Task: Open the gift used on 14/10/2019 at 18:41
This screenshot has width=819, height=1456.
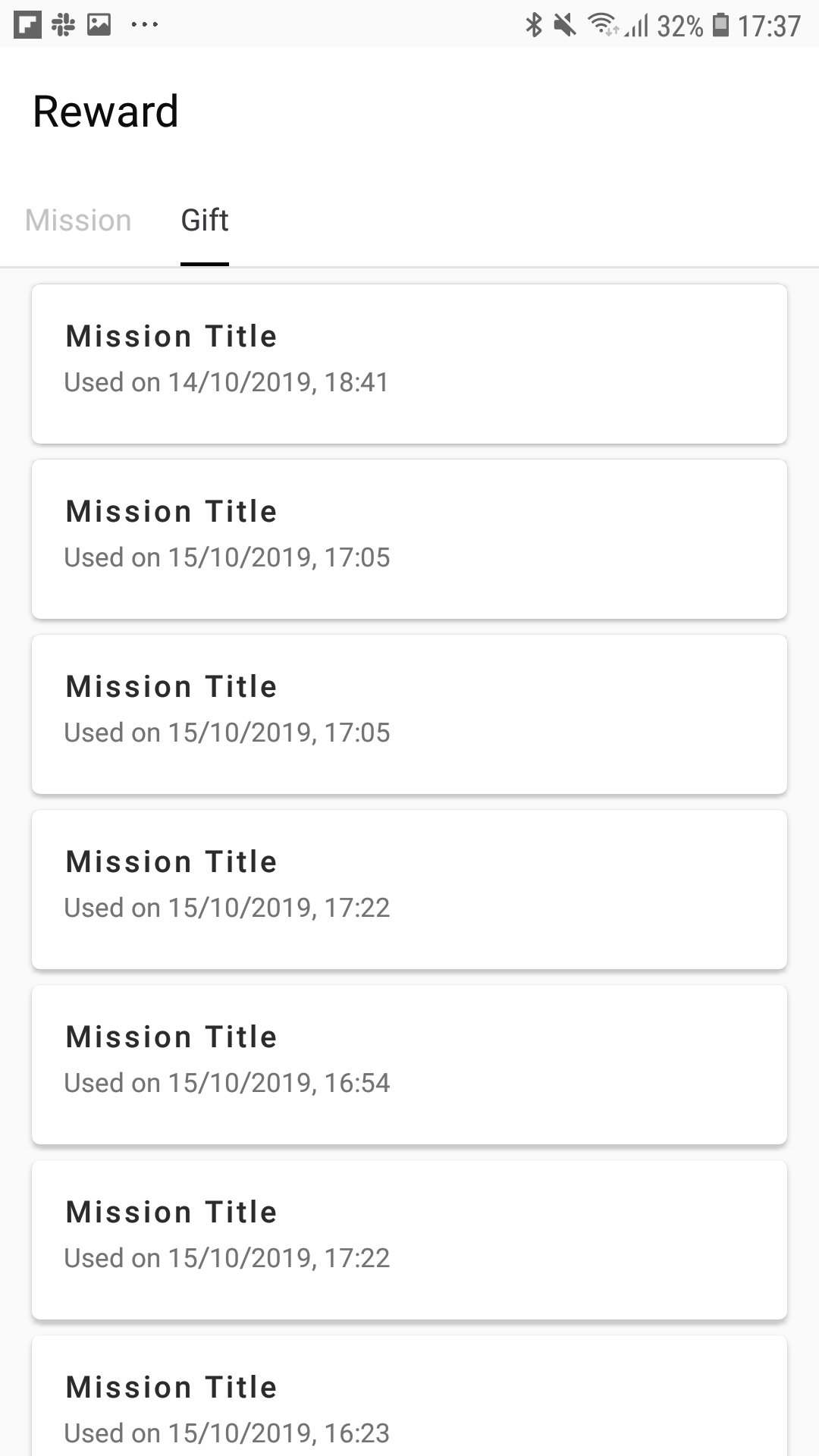Action: coord(409,362)
